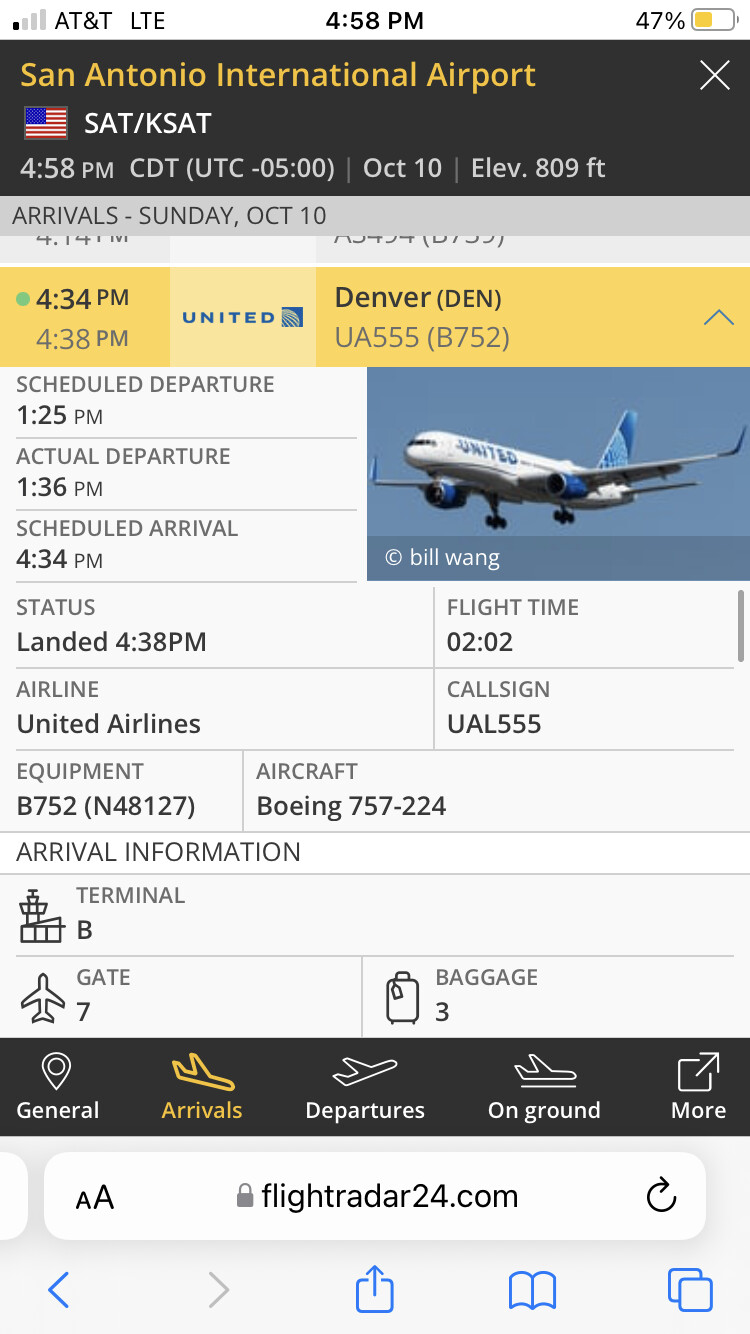The image size is (750, 1334).
Task: Reload the flightradar24 page
Action: click(x=661, y=1197)
